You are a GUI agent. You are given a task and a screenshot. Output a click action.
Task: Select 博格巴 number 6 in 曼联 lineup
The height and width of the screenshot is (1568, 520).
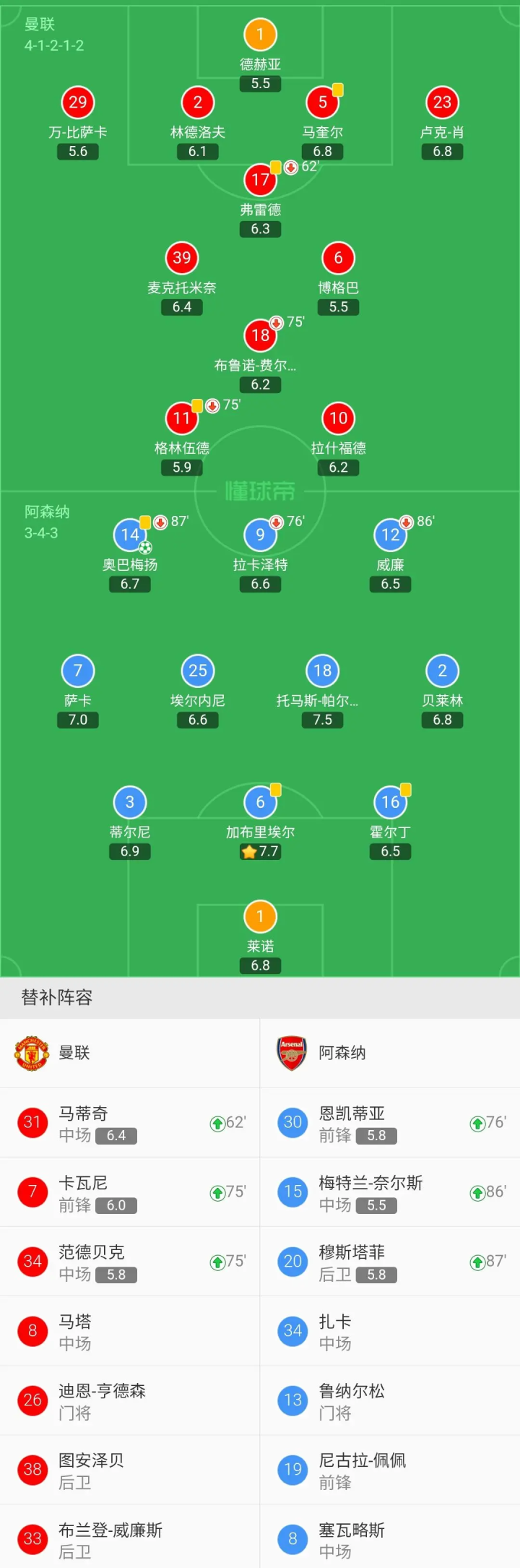click(338, 259)
